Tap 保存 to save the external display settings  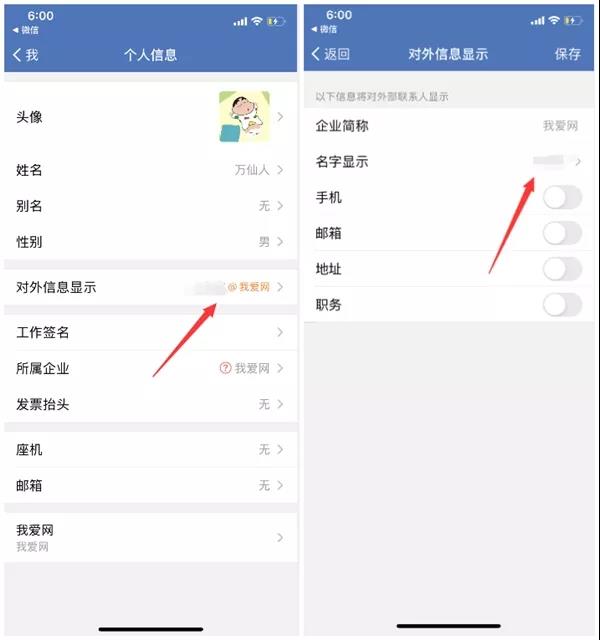point(568,55)
